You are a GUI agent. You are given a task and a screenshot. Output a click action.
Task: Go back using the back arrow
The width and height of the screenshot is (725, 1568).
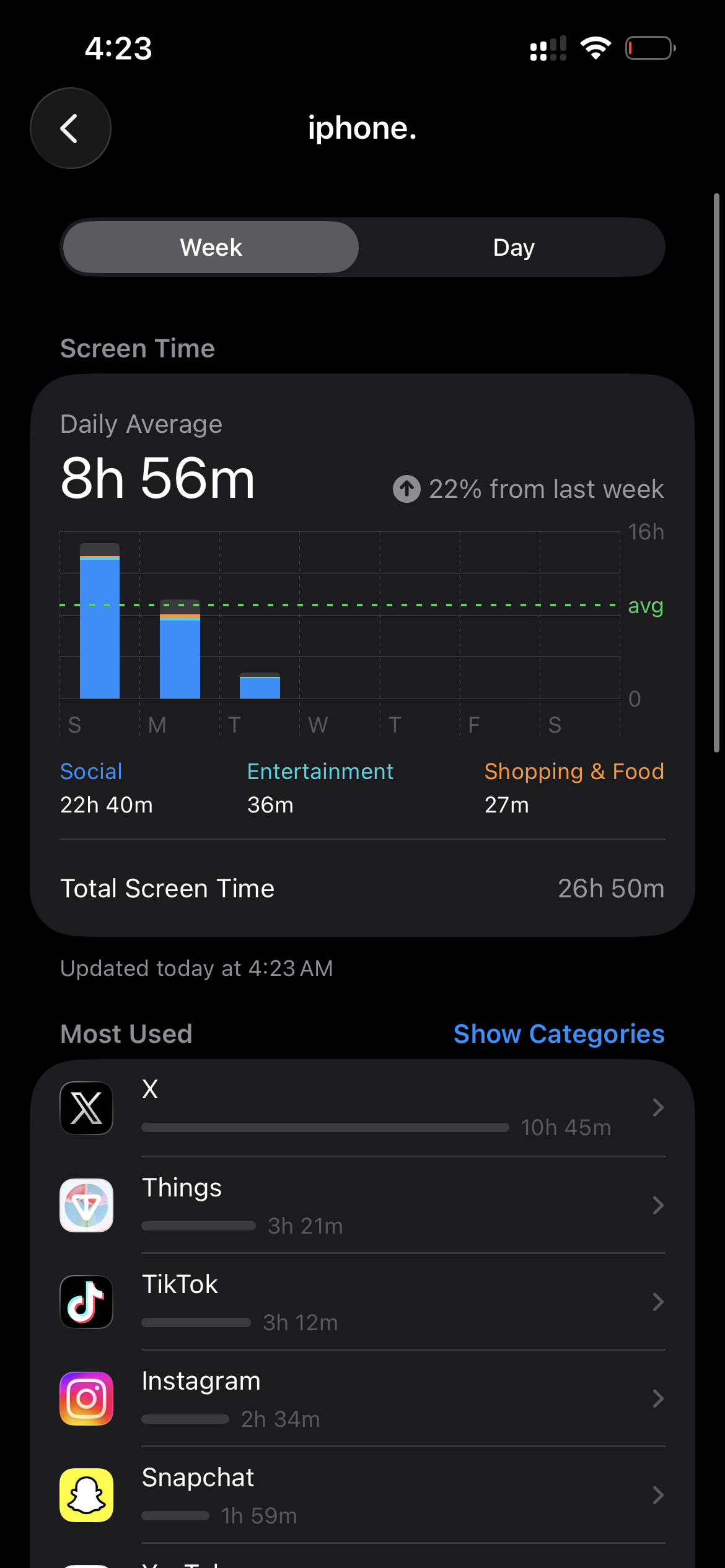[x=71, y=128]
